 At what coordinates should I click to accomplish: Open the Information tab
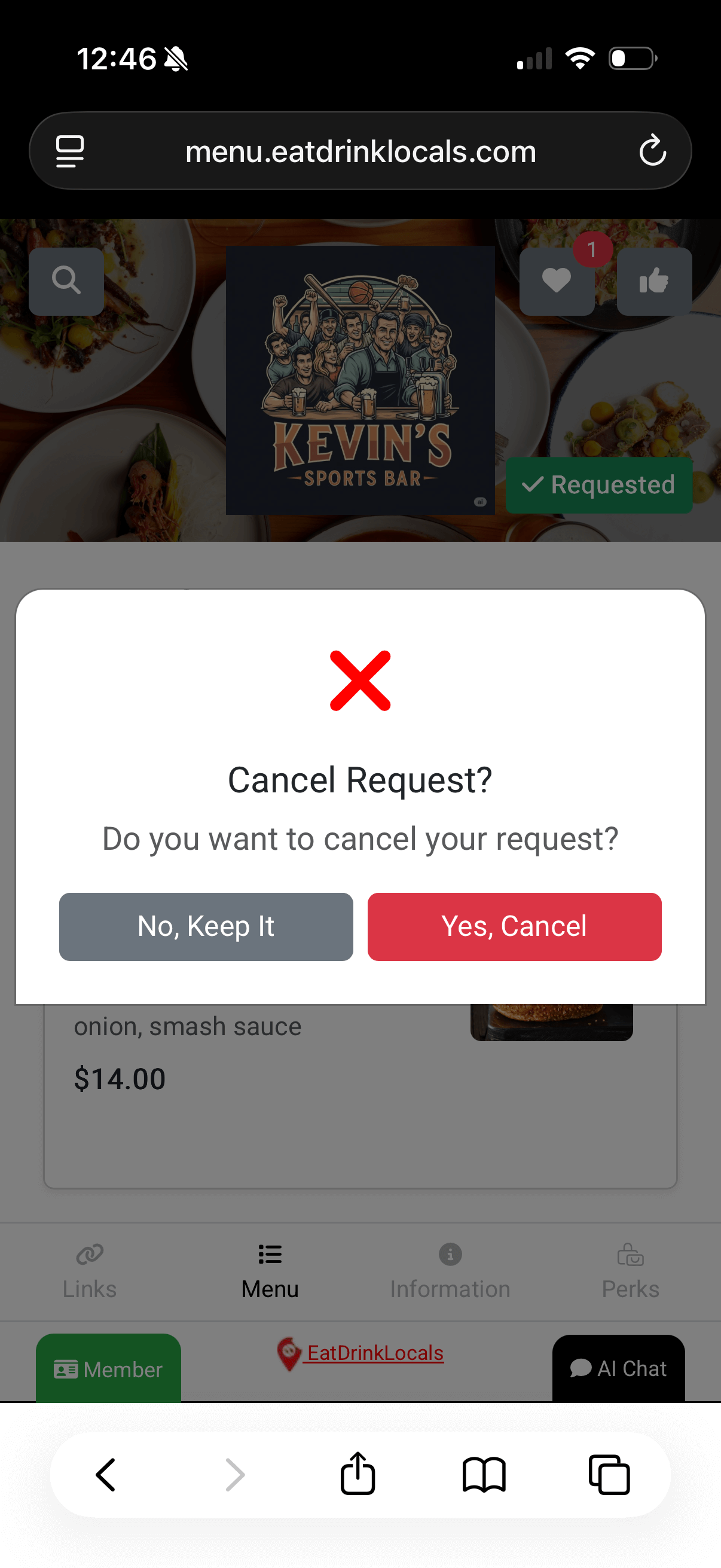(x=450, y=1270)
